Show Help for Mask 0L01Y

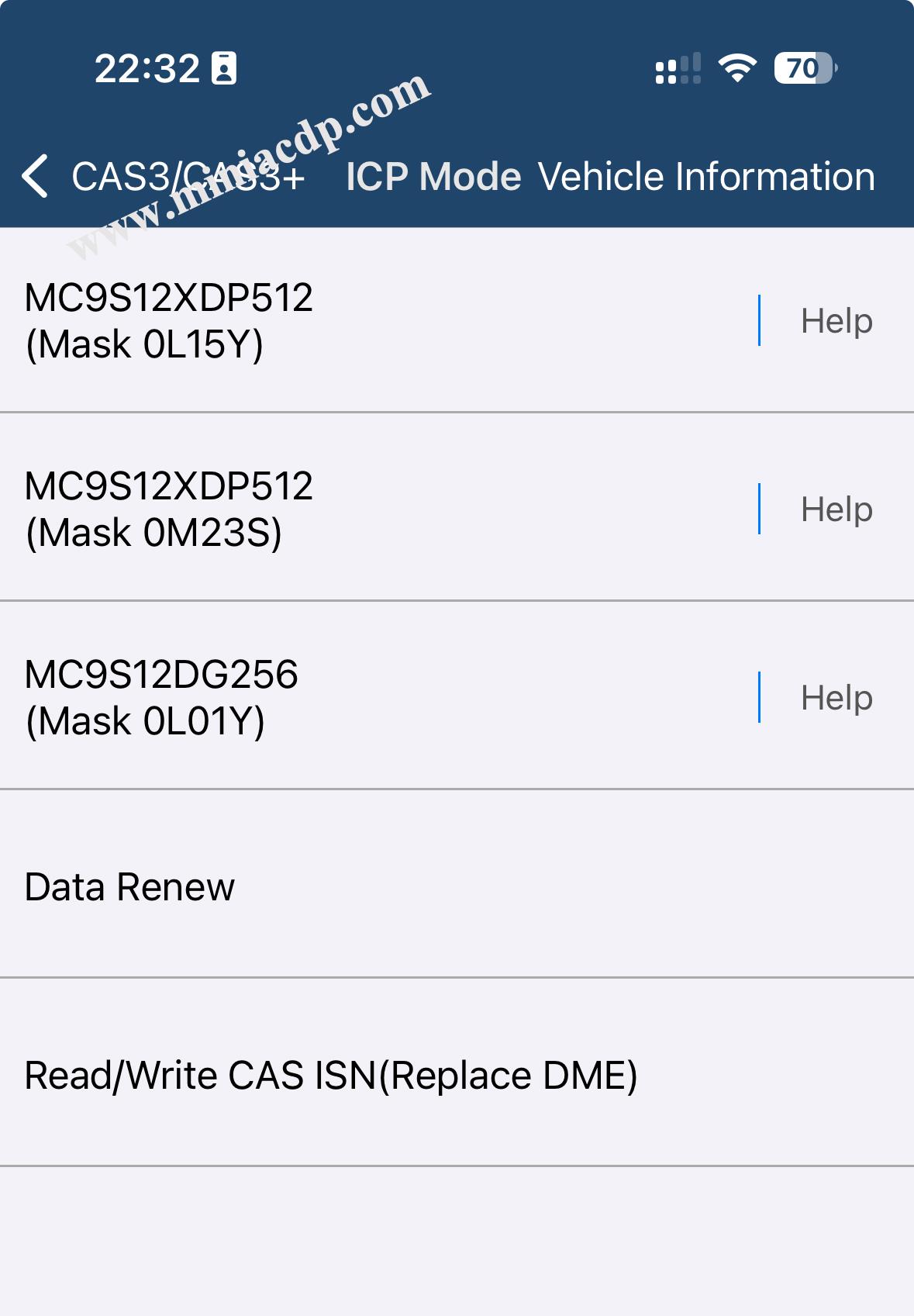836,697
